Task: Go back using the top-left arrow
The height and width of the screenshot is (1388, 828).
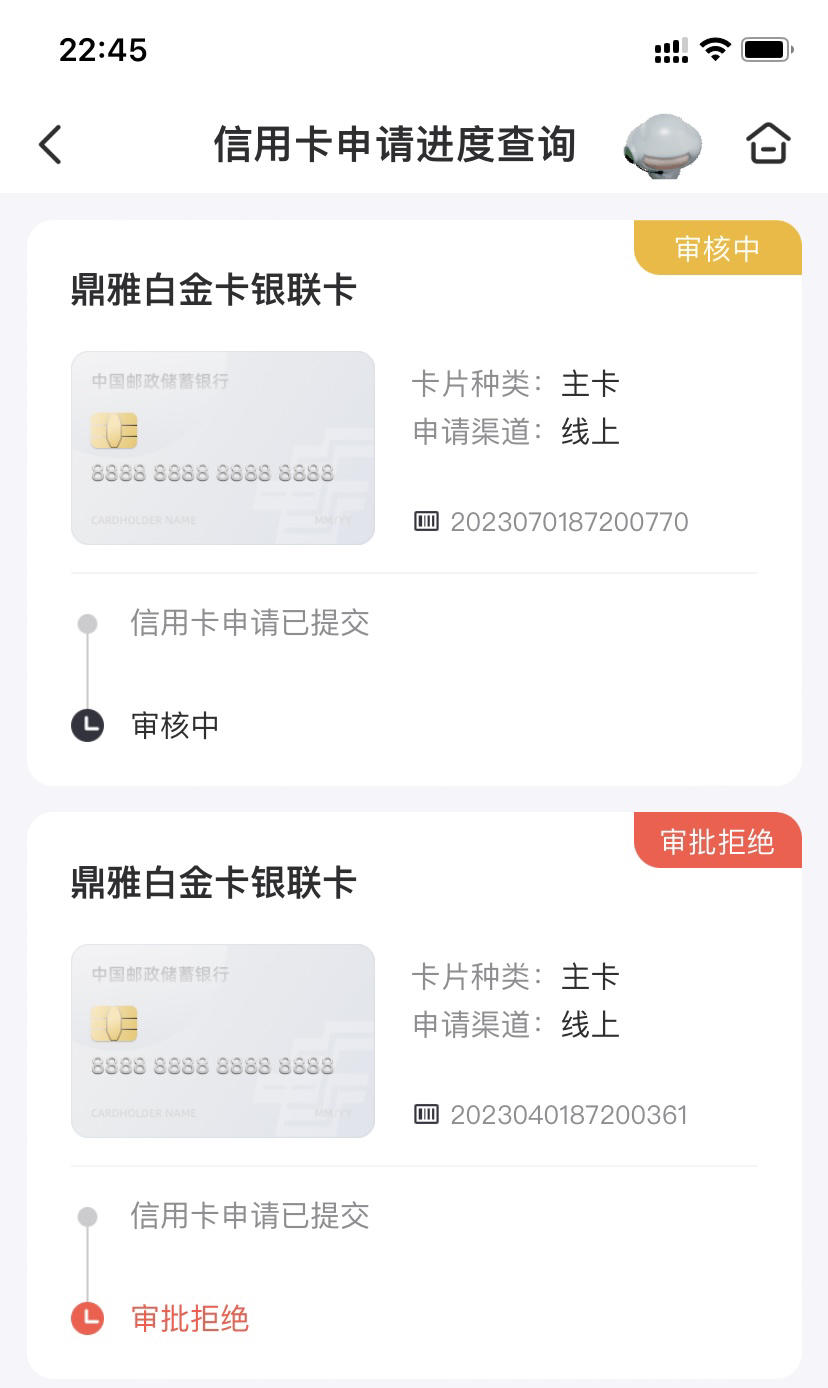Action: tap(50, 144)
